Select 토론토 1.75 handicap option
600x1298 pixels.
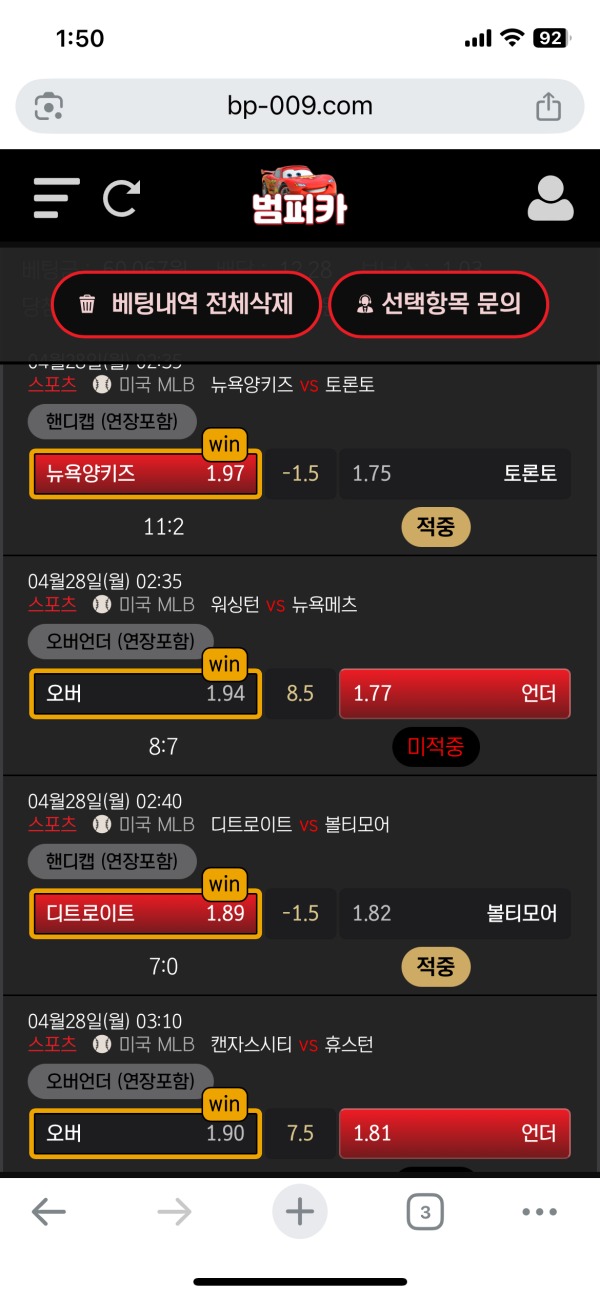(455, 474)
